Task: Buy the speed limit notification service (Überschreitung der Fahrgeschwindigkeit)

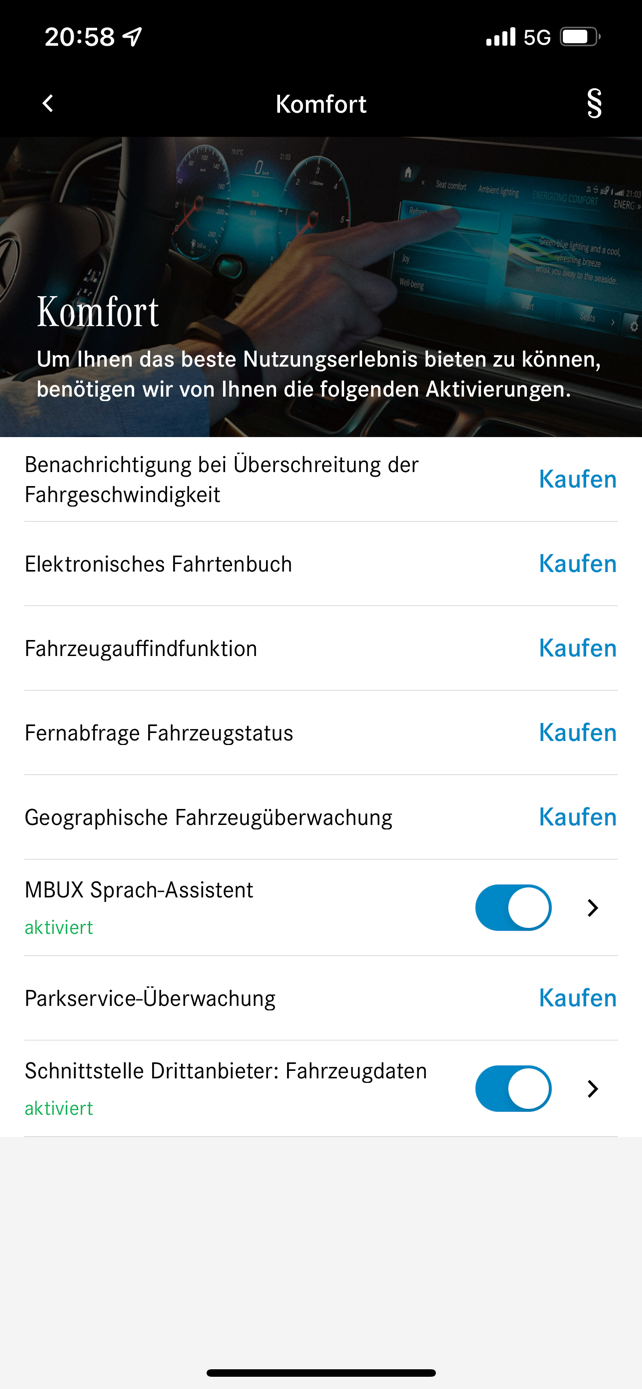Action: click(577, 479)
